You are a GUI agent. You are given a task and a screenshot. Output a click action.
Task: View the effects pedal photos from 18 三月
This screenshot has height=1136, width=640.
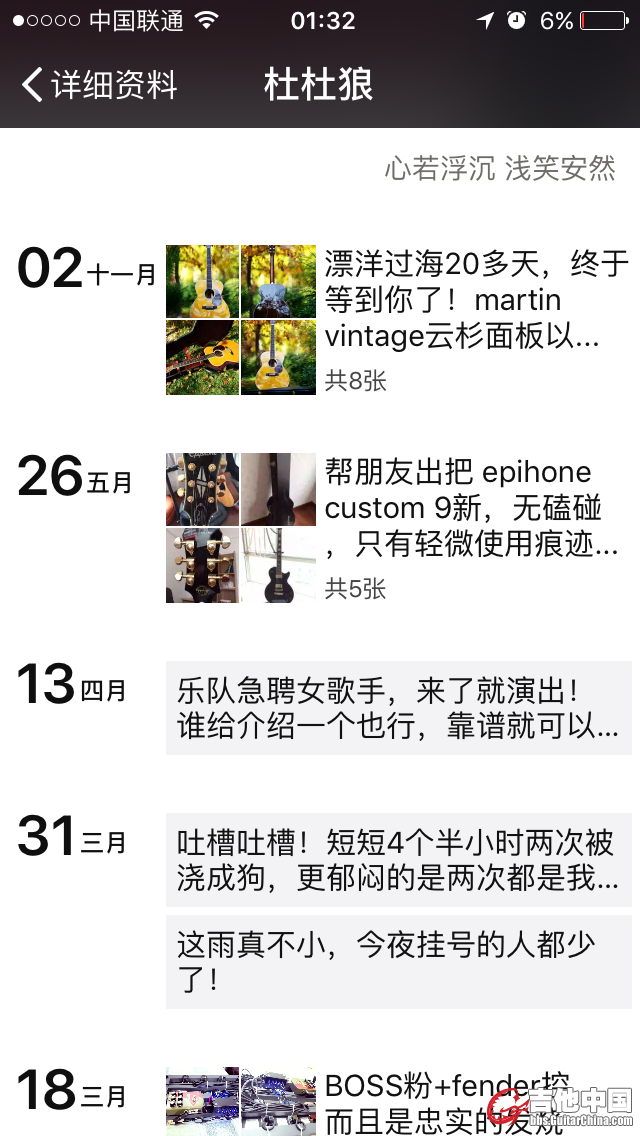[x=241, y=1100]
